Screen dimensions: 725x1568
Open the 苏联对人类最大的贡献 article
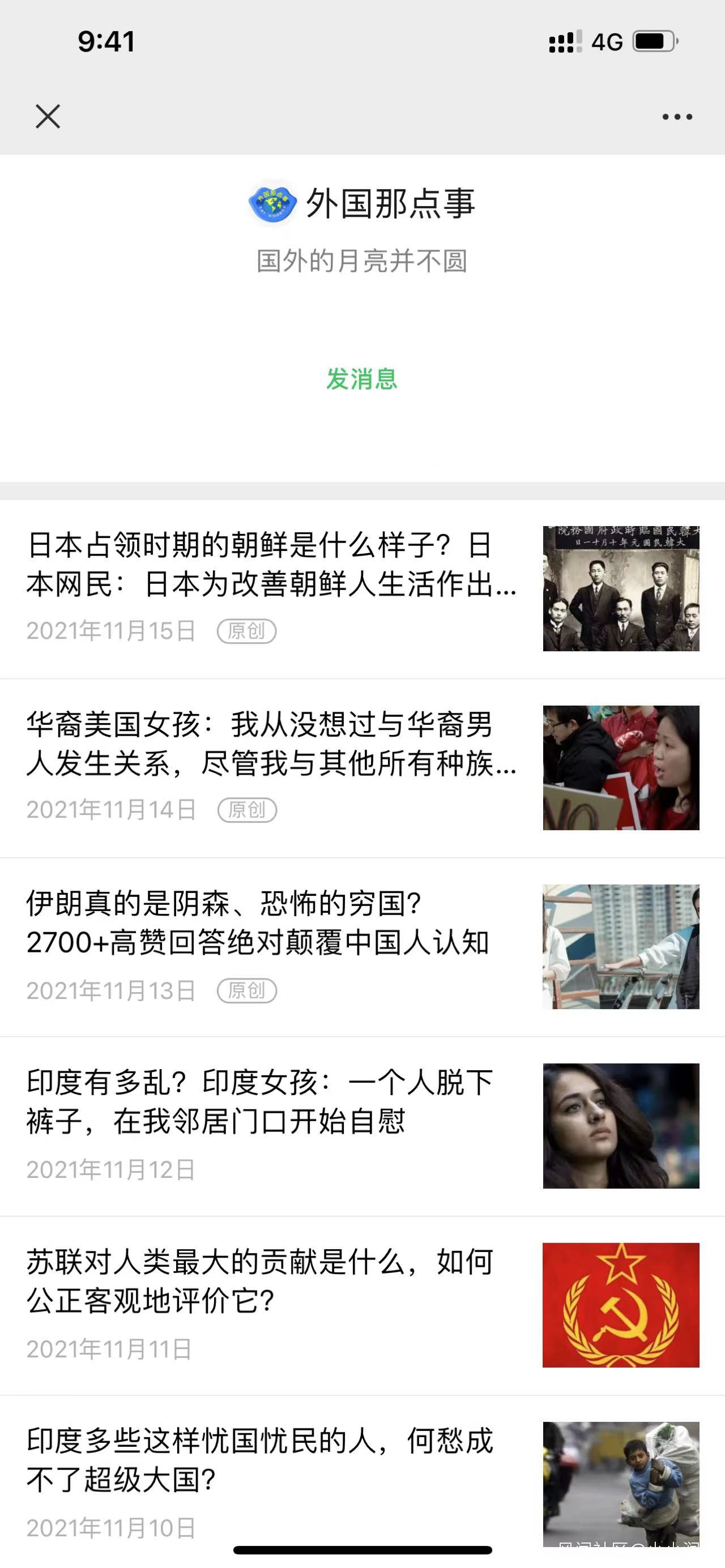tap(259, 1281)
